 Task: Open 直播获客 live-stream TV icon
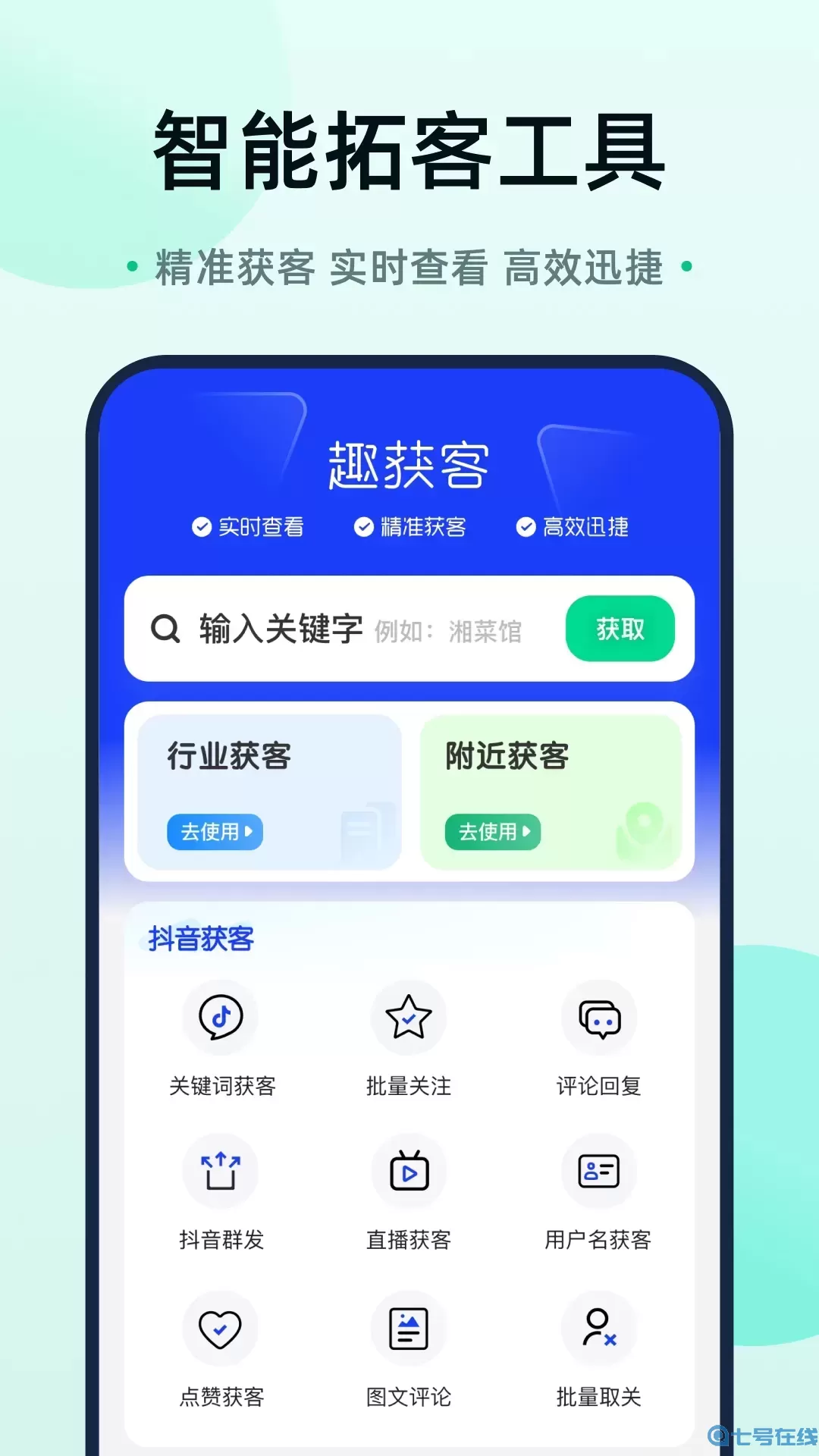[x=409, y=1171]
